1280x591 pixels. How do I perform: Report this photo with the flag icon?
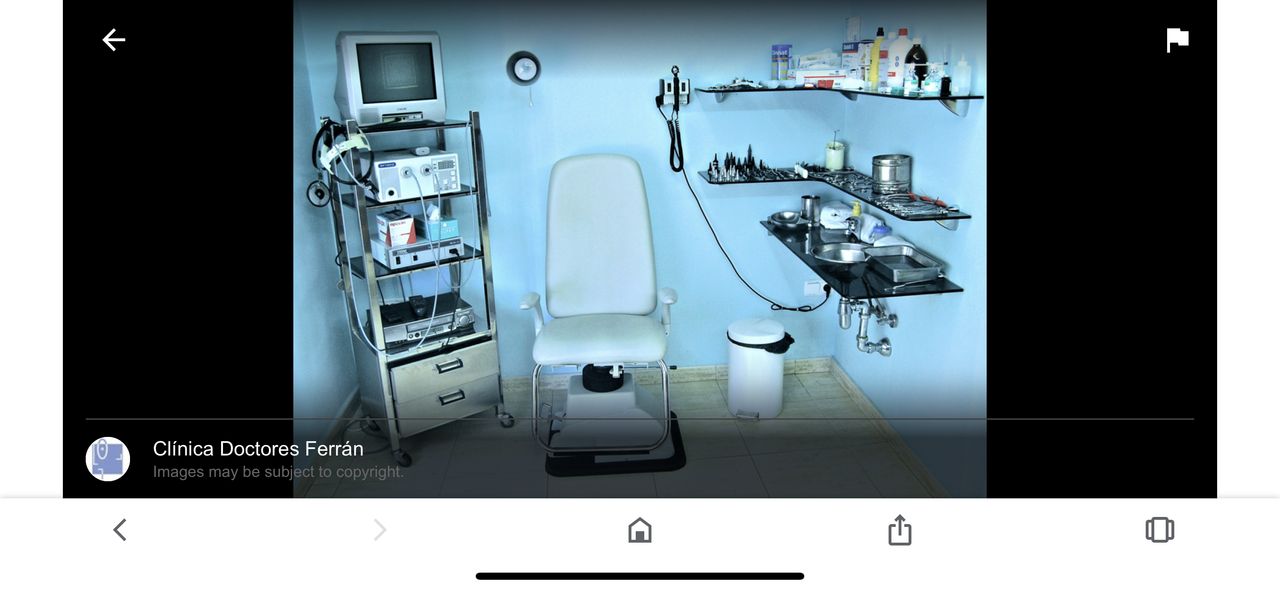coord(1177,40)
